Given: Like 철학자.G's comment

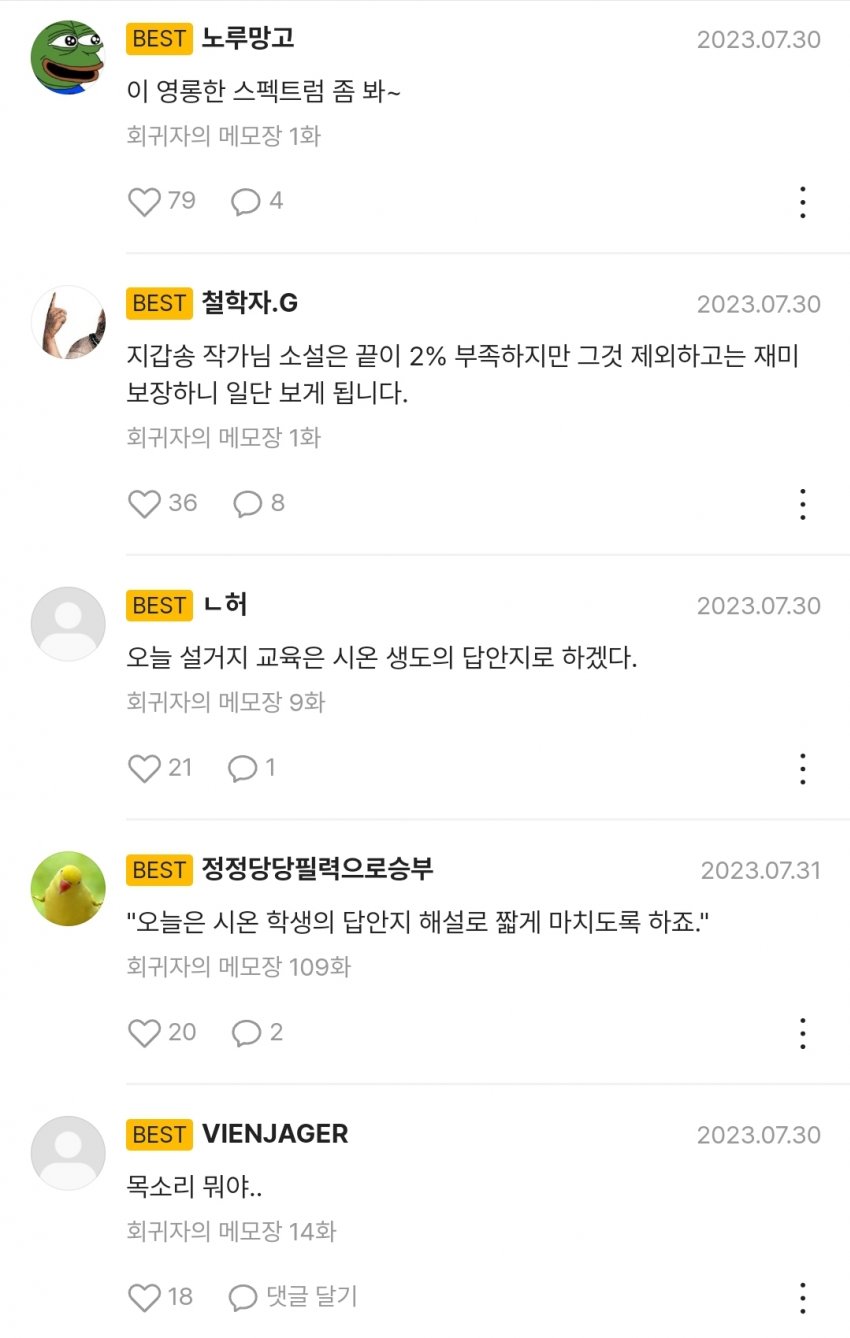Looking at the screenshot, I should click(145, 504).
